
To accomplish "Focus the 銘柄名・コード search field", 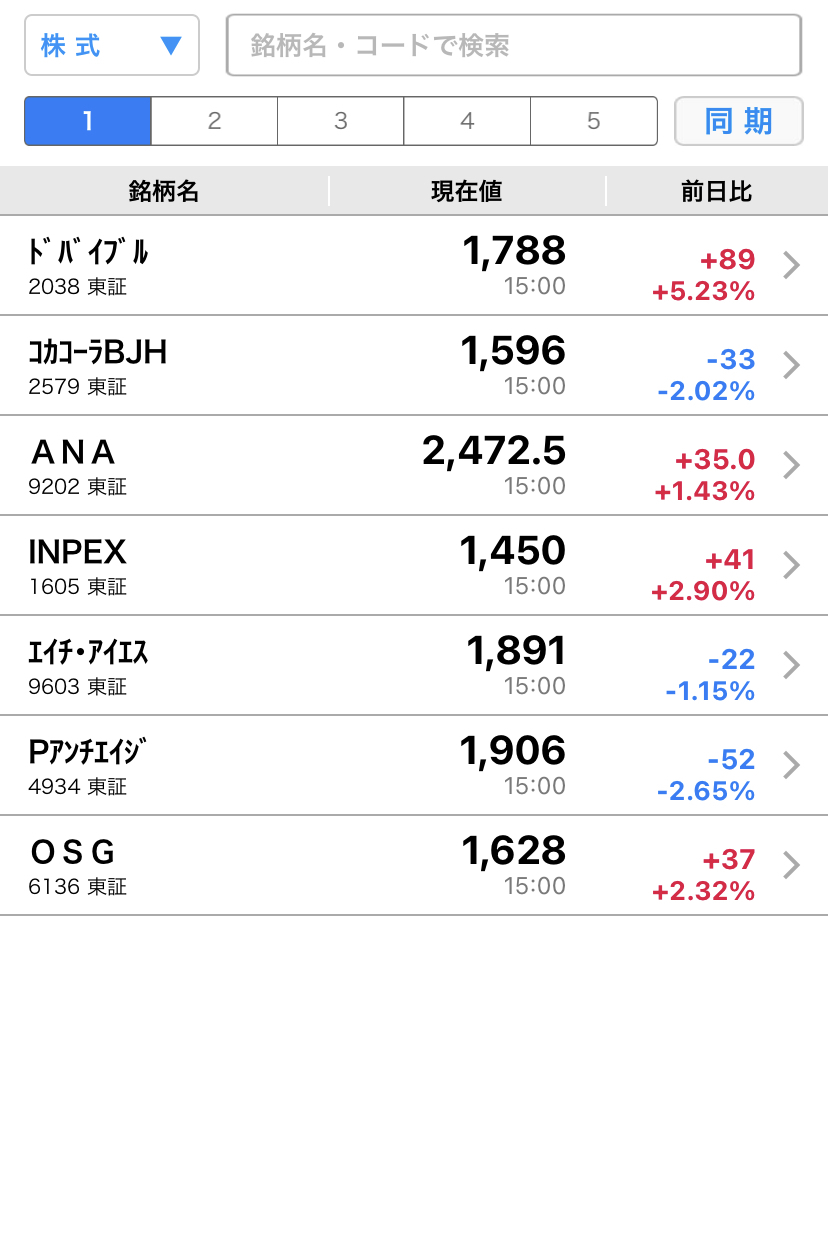I will click(x=514, y=46).
